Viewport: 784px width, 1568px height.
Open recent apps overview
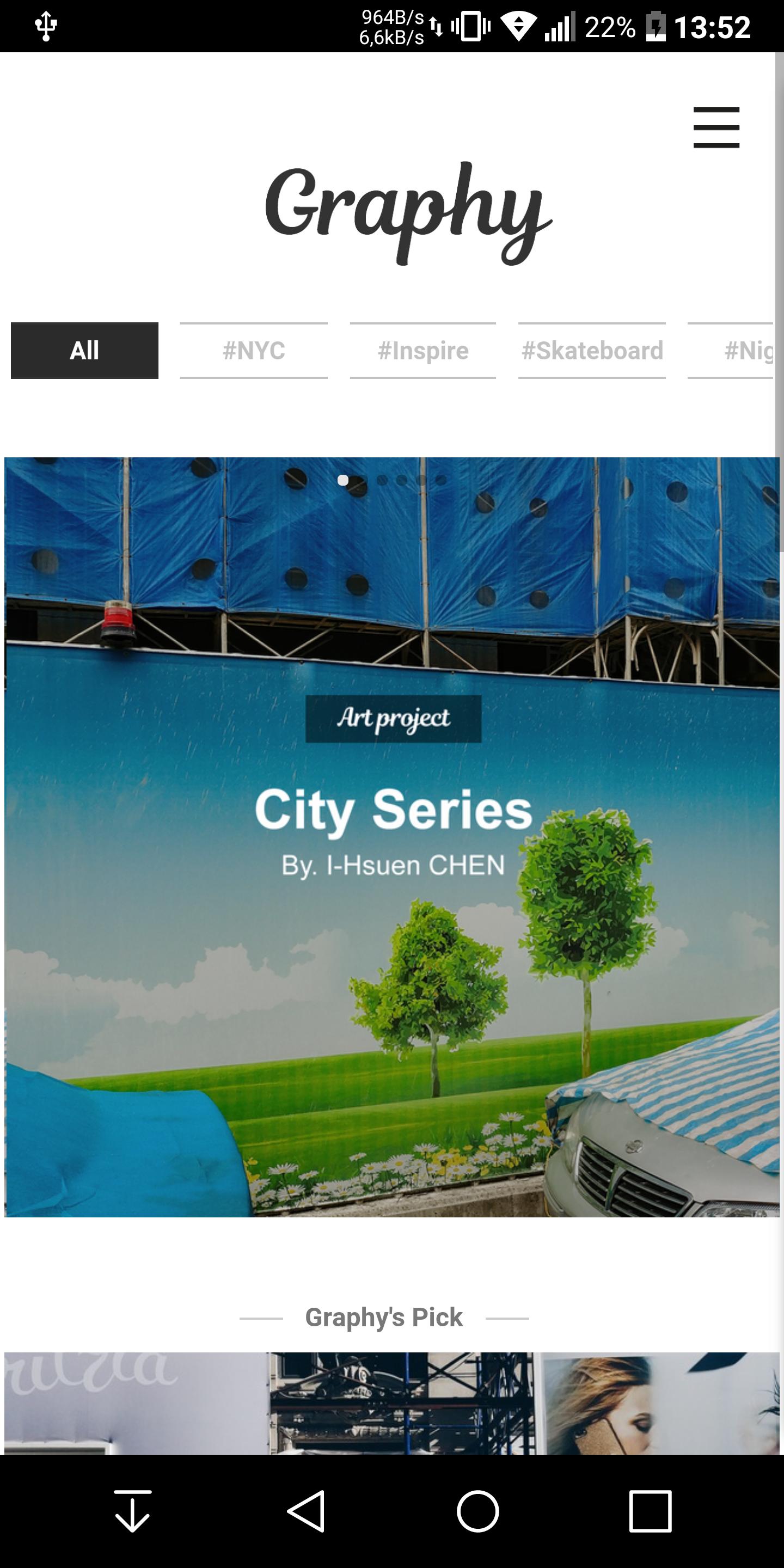pyautogui.click(x=650, y=1511)
